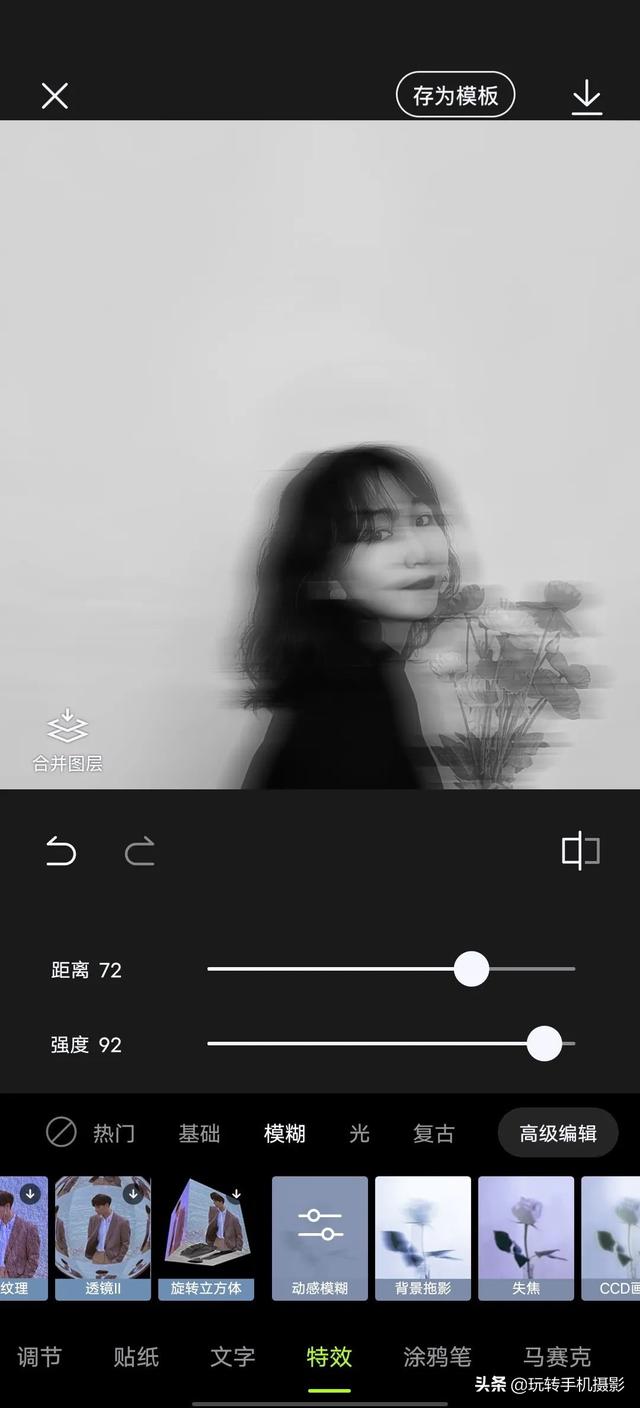Toggle the before/after compare icon
This screenshot has width=640, height=1408.
click(x=580, y=851)
